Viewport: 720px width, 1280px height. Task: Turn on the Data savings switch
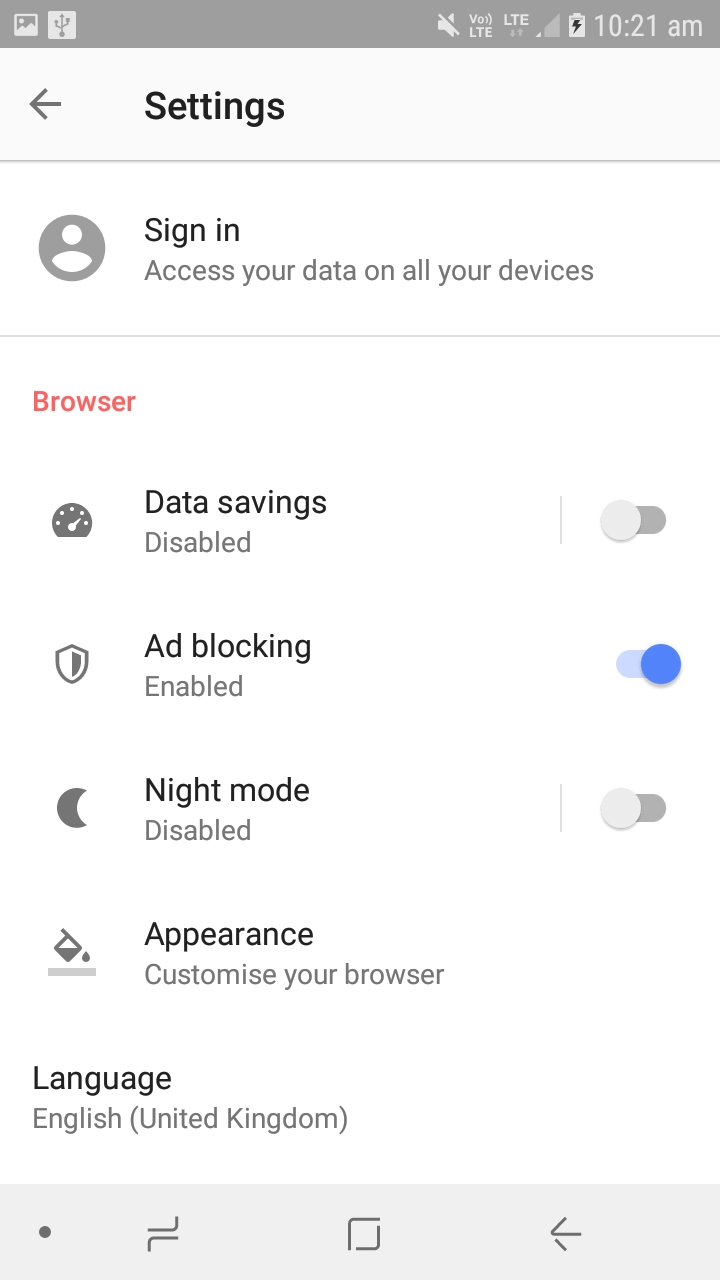coord(634,521)
